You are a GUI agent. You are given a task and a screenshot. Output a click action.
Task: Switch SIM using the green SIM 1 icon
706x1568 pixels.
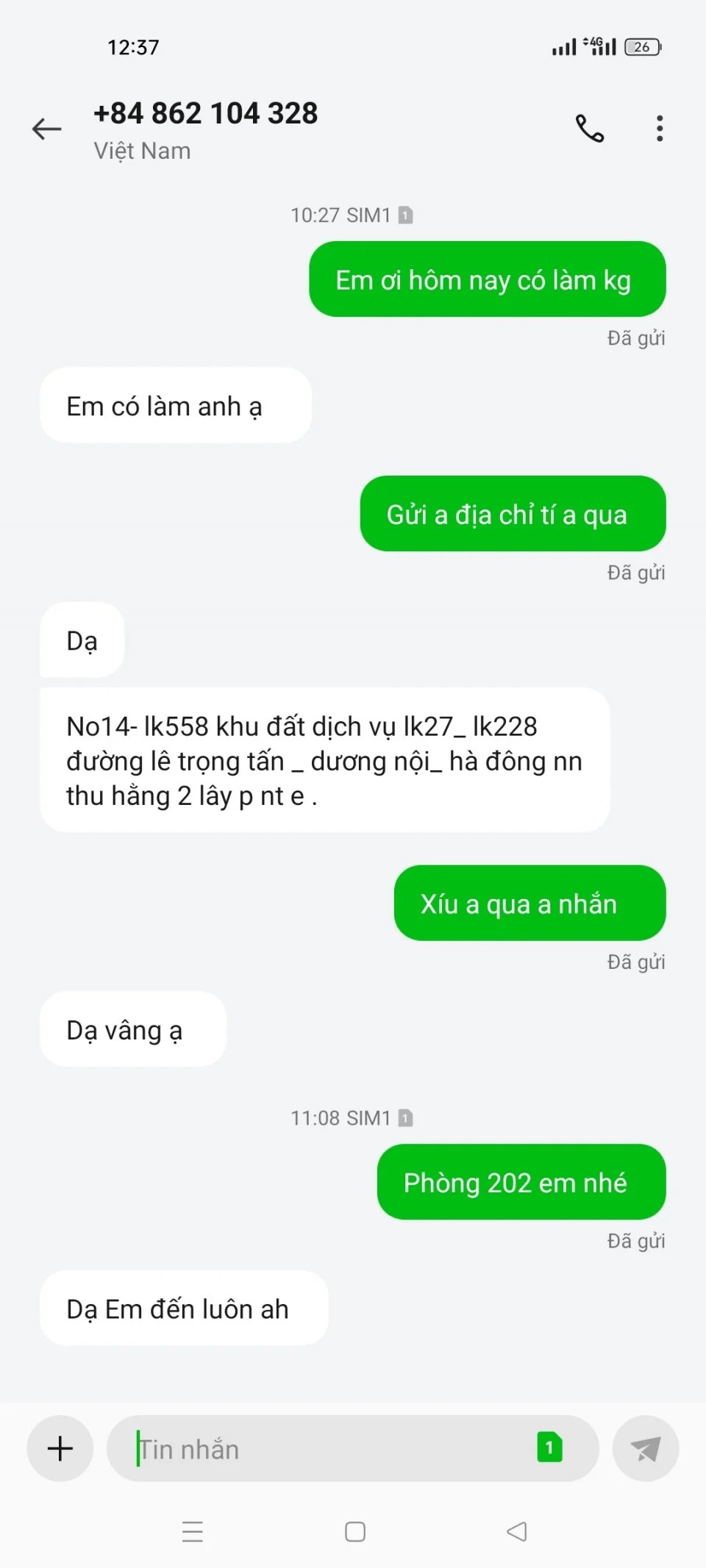(549, 1447)
